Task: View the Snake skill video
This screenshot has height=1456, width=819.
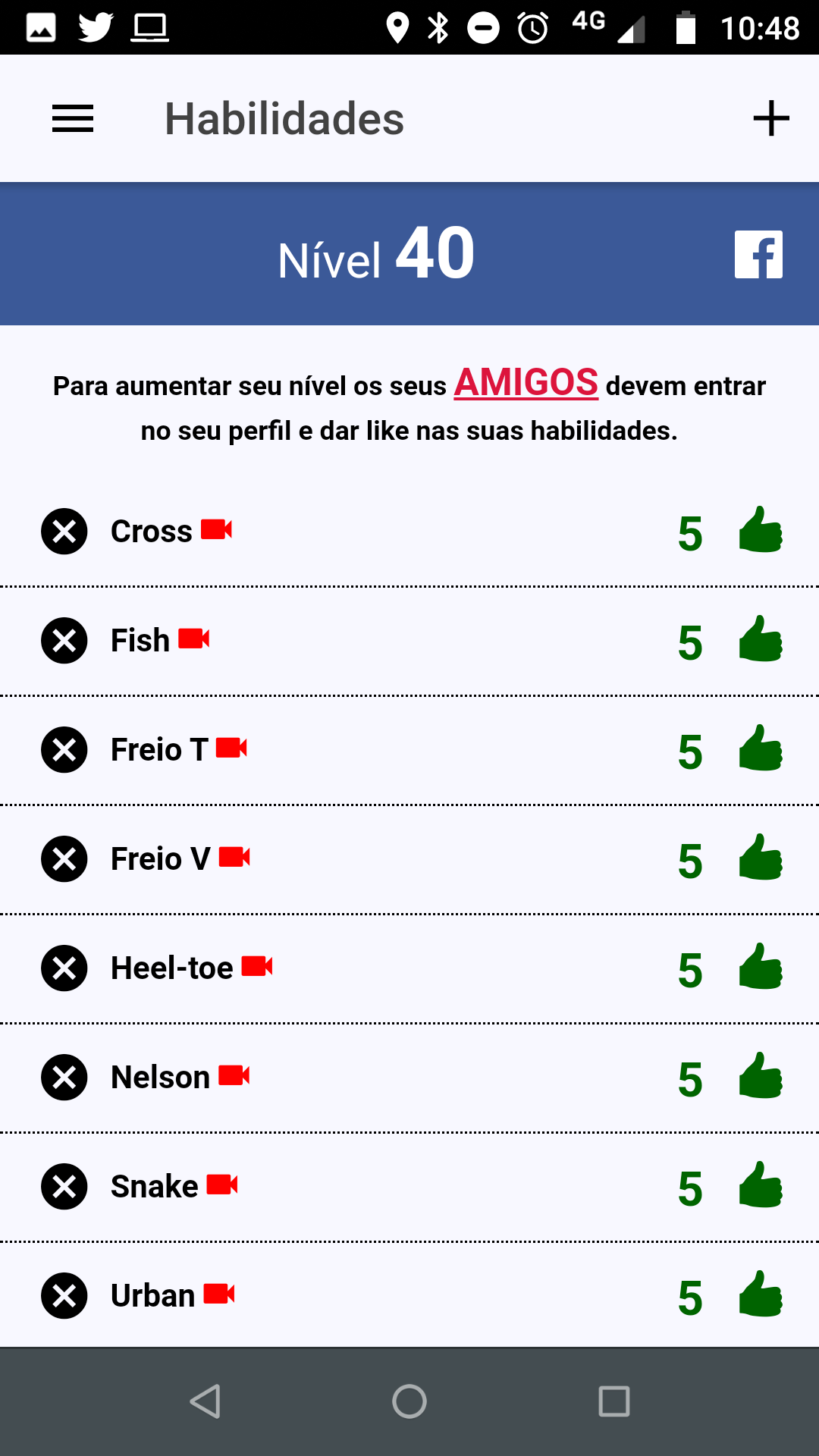Action: [x=222, y=1185]
